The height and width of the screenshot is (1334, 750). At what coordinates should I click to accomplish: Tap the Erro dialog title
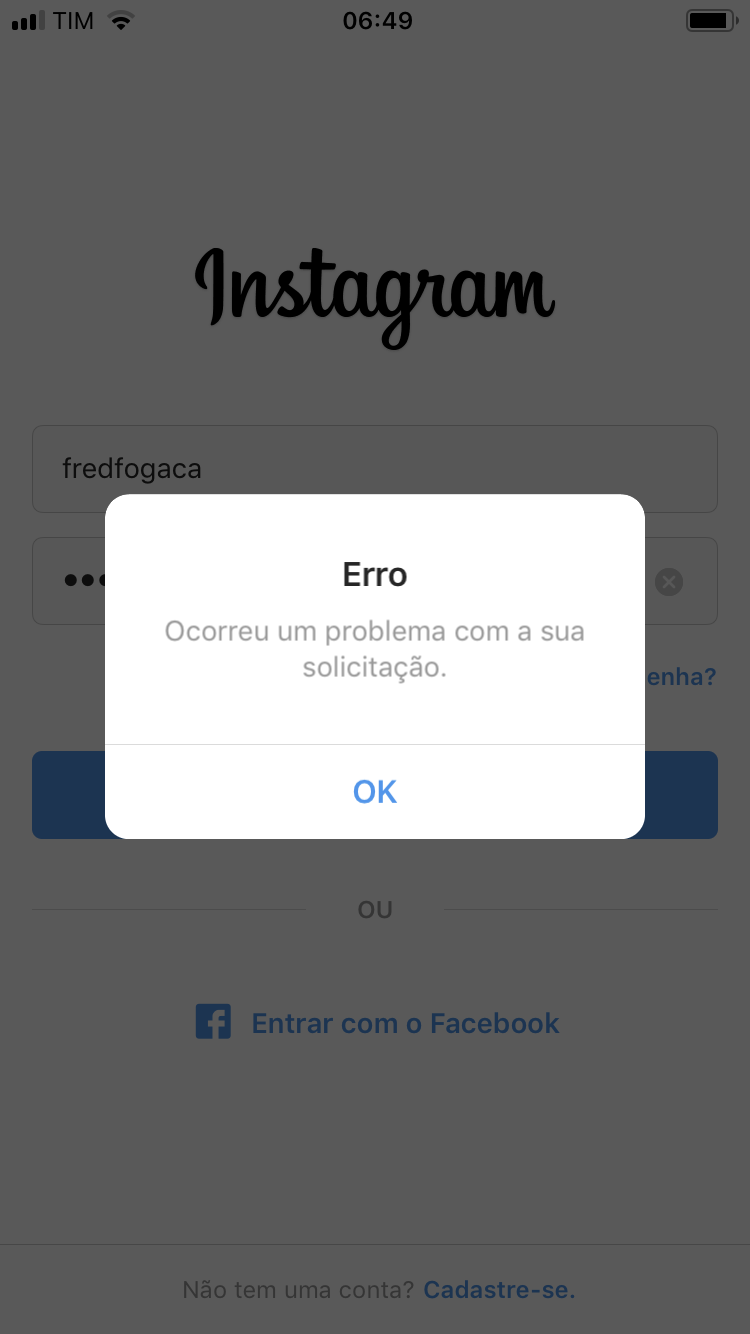(x=375, y=574)
